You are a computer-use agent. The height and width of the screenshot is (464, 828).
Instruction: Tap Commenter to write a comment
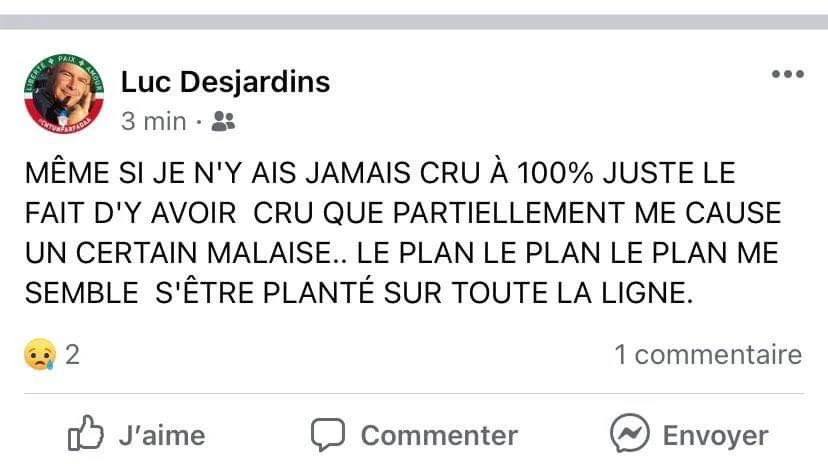(414, 435)
